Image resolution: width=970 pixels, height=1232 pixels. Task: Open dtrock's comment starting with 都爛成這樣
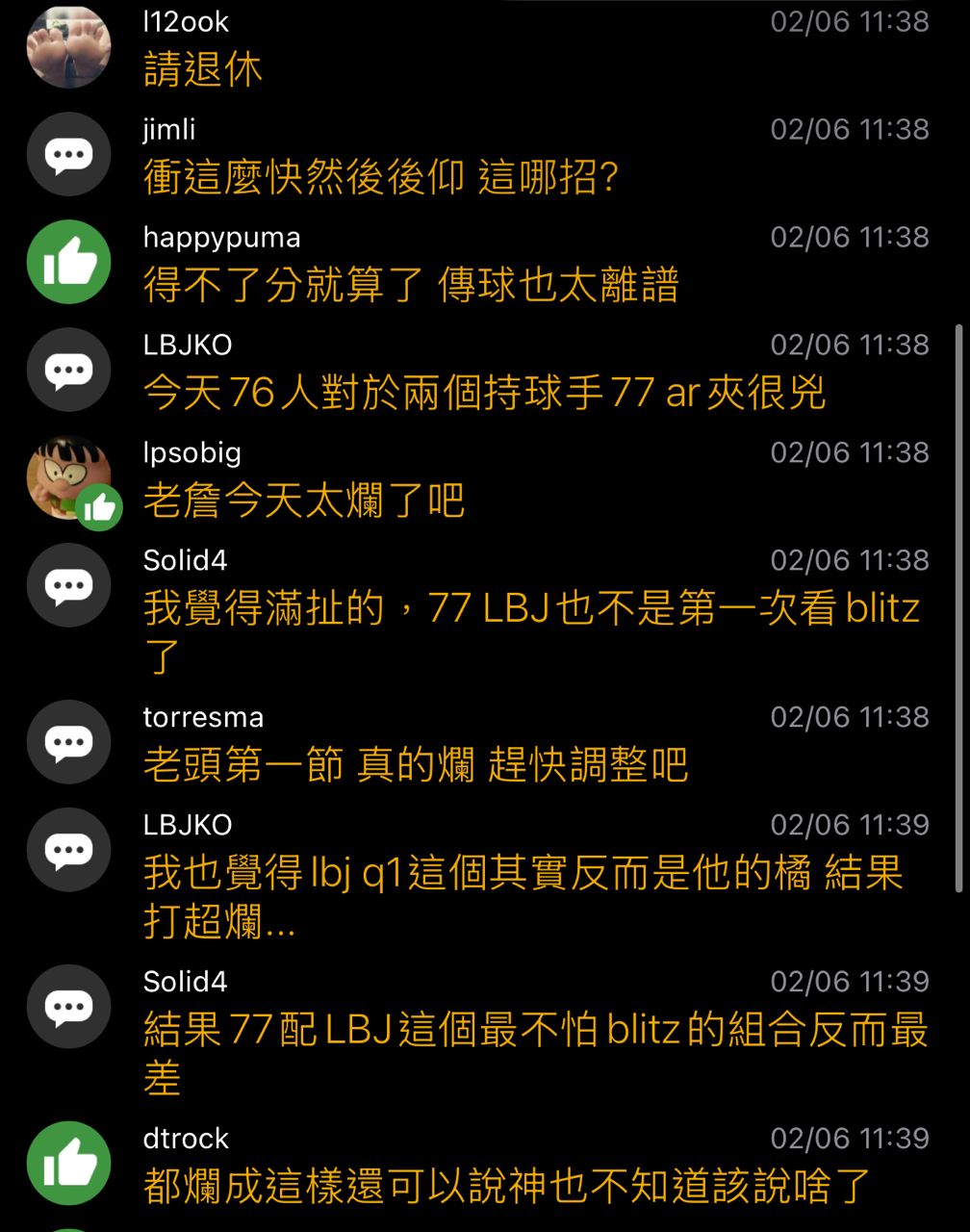pyautogui.click(x=506, y=1186)
